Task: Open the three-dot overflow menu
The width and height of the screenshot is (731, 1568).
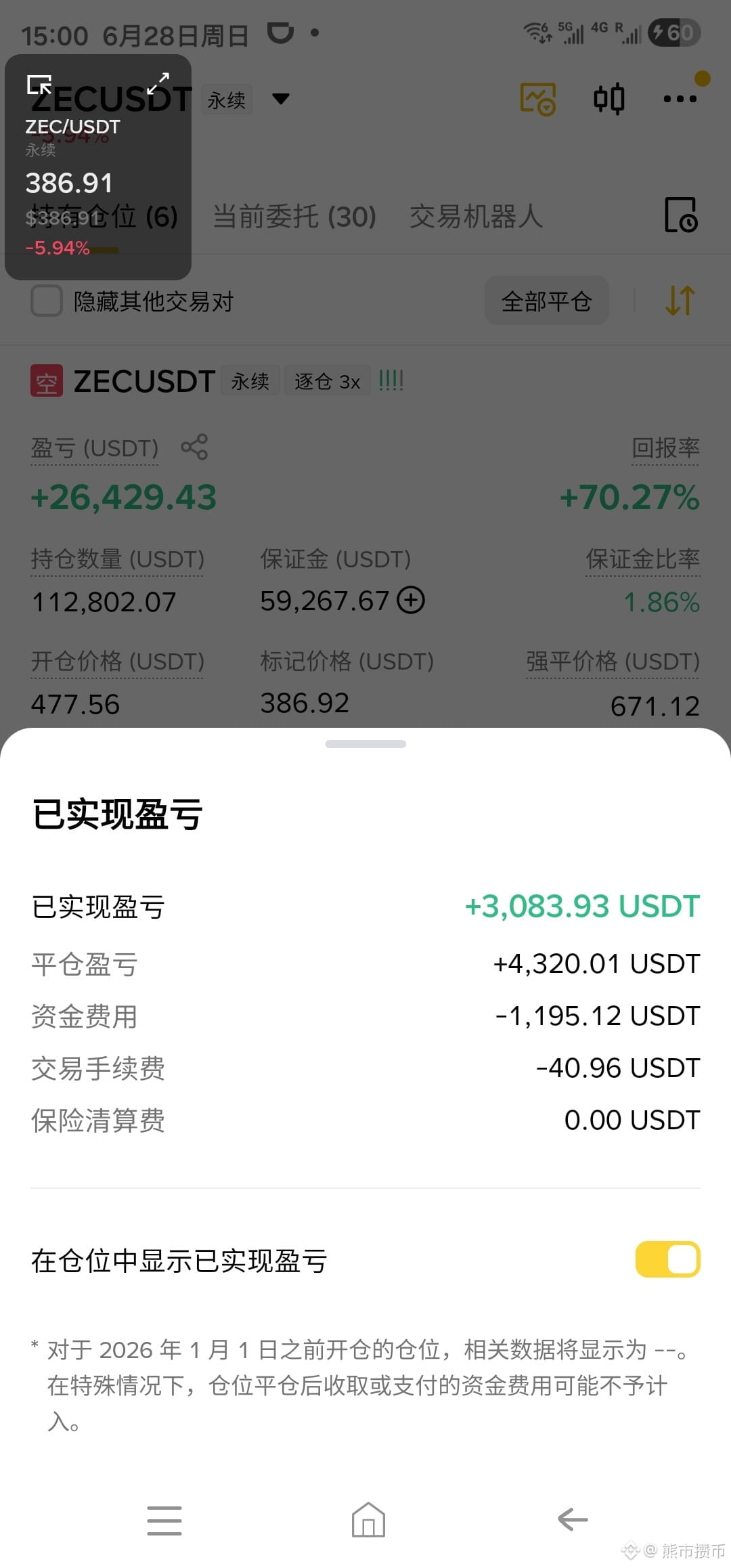Action: click(x=680, y=99)
